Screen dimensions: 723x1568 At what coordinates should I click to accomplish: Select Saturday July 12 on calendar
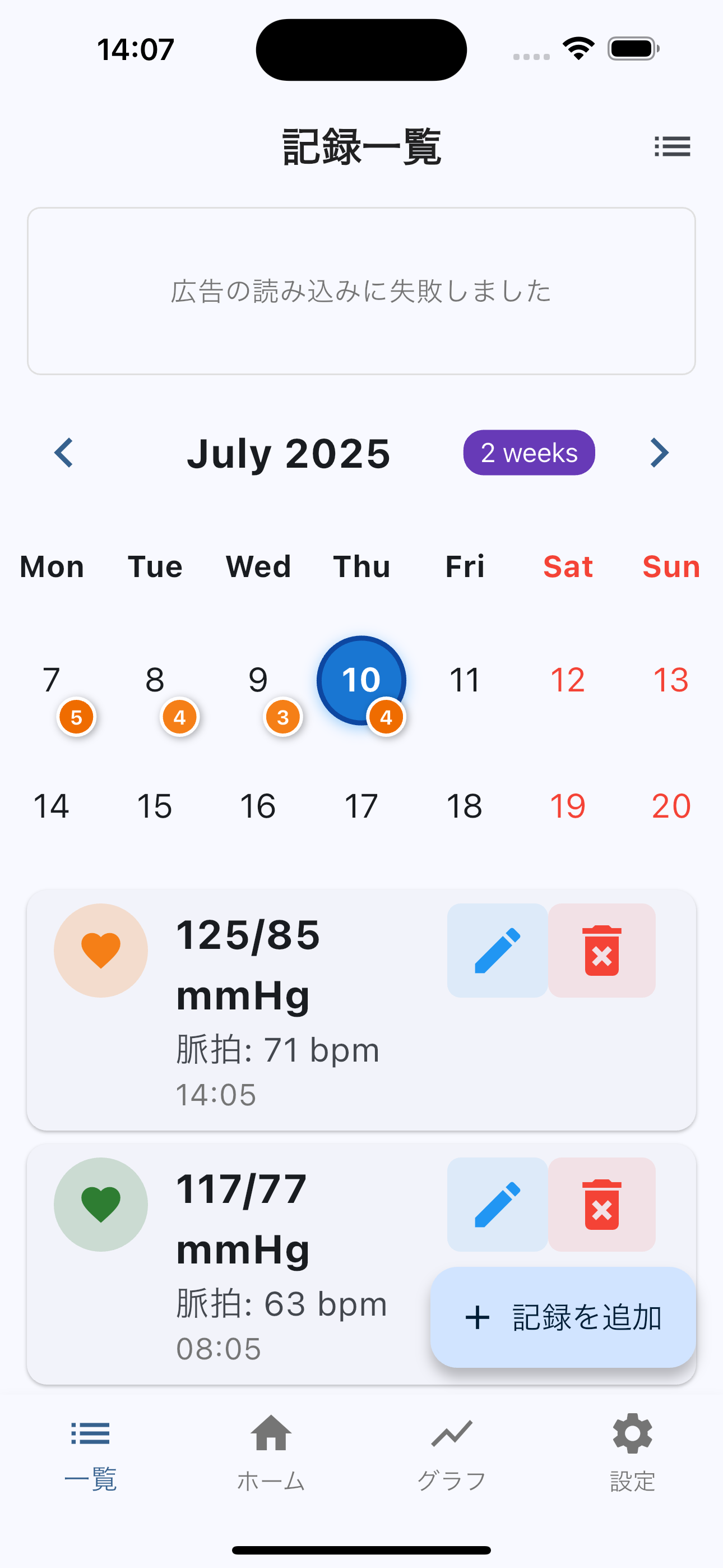pyautogui.click(x=567, y=680)
